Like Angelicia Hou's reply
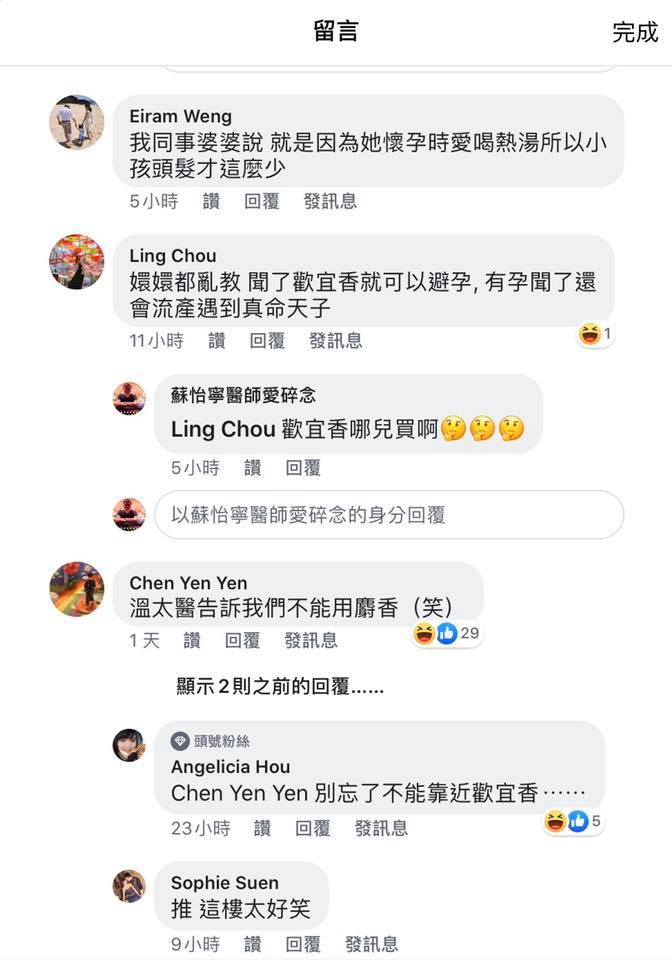This screenshot has width=672, height=960. coord(262,829)
